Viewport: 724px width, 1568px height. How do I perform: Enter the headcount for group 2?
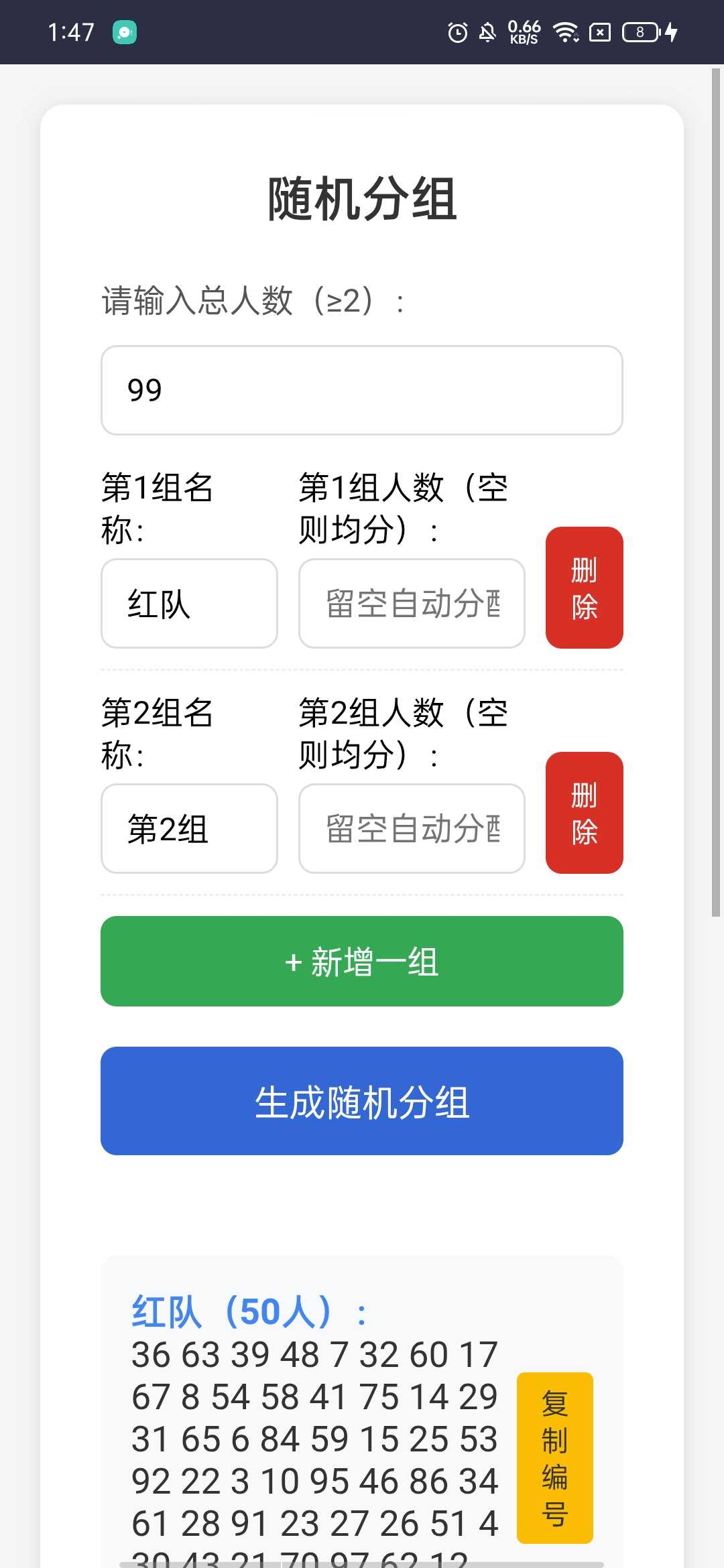click(x=412, y=828)
